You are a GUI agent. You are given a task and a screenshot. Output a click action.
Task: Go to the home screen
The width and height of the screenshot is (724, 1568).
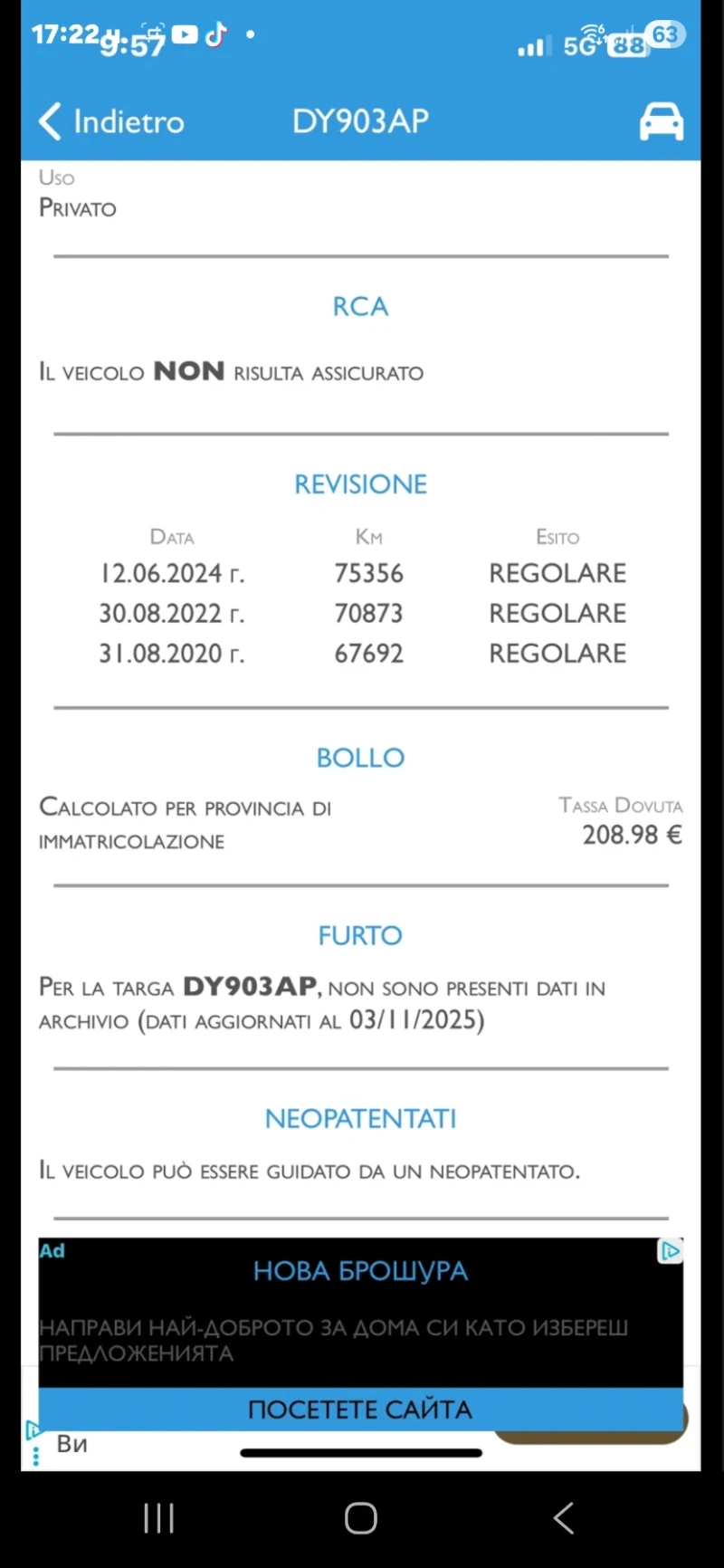pyautogui.click(x=360, y=1518)
